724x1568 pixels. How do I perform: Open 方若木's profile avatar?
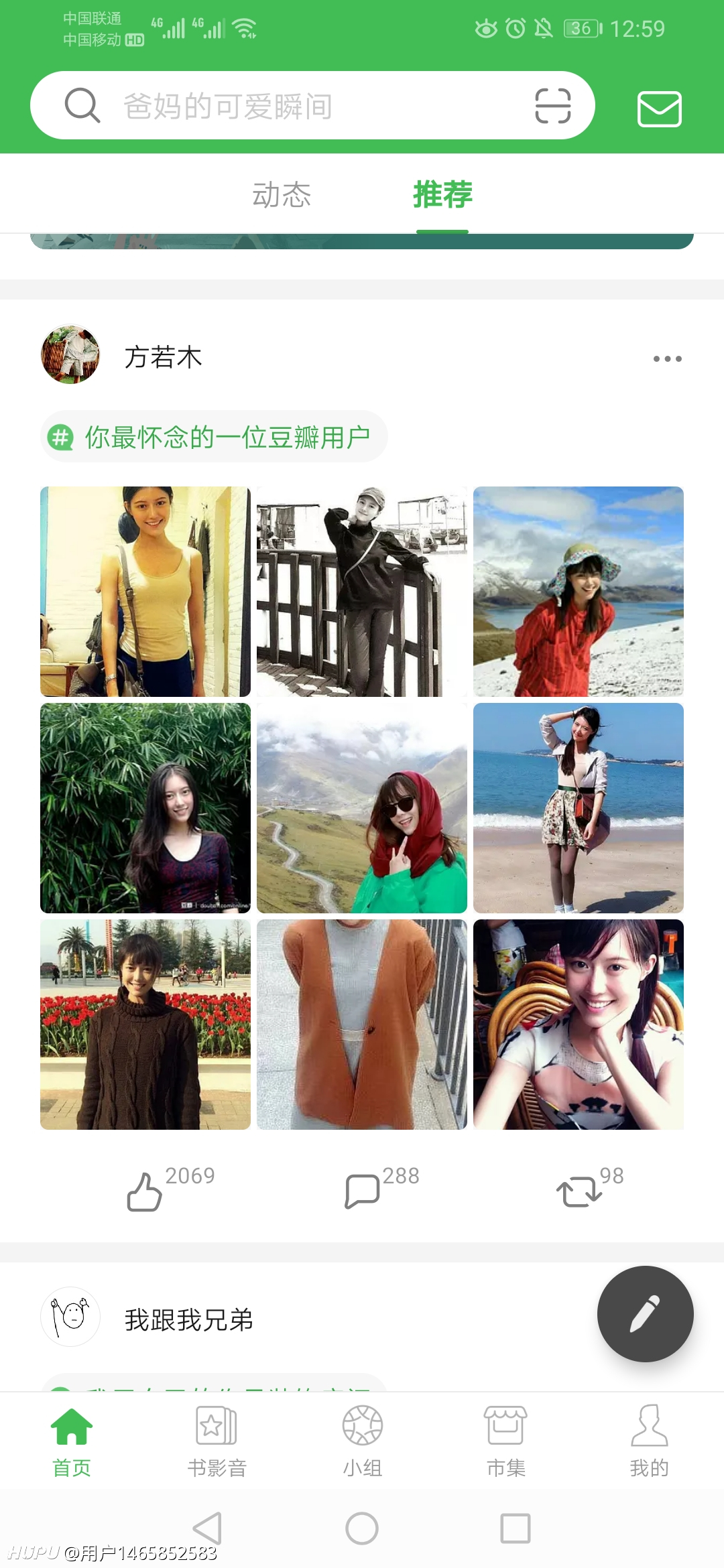[70, 355]
